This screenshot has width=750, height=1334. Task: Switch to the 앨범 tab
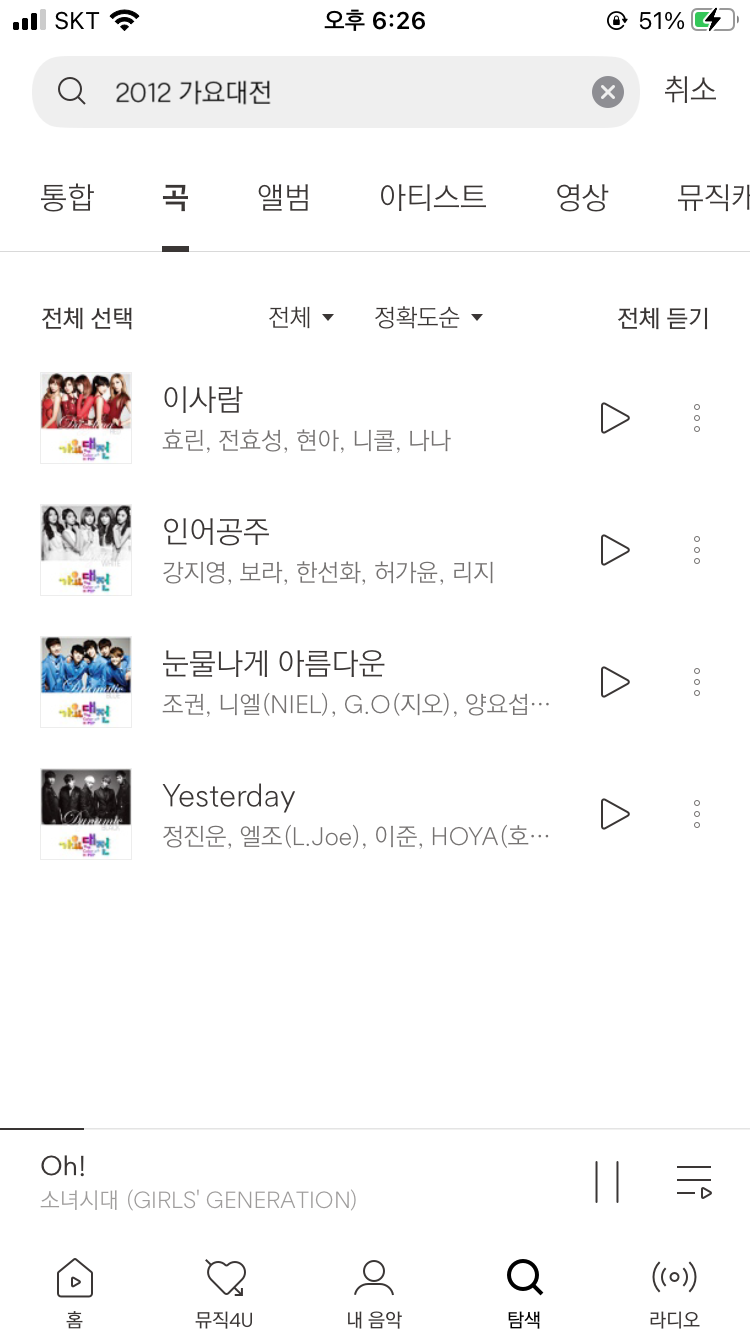coord(283,197)
